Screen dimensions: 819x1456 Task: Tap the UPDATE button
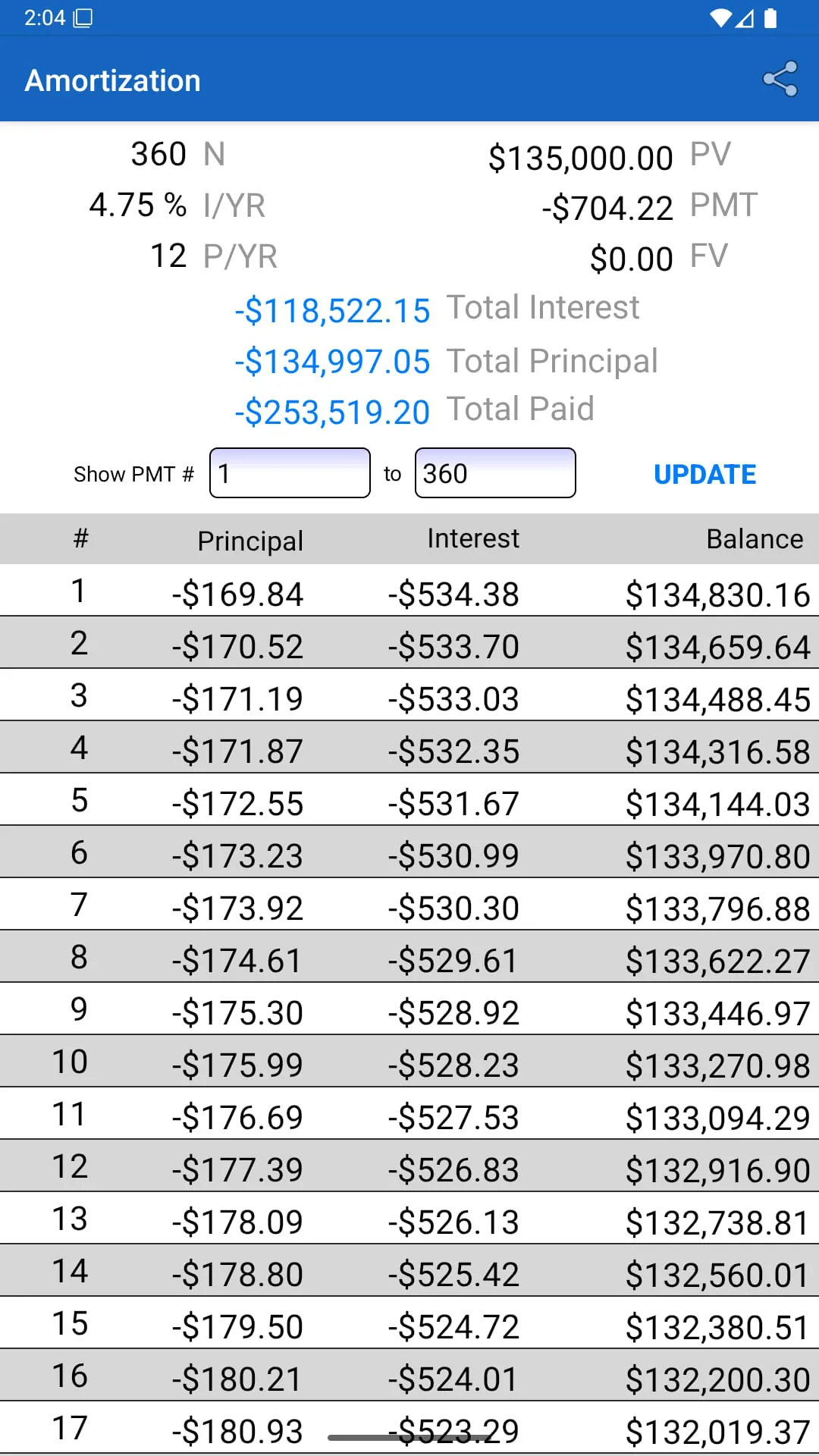point(704,474)
